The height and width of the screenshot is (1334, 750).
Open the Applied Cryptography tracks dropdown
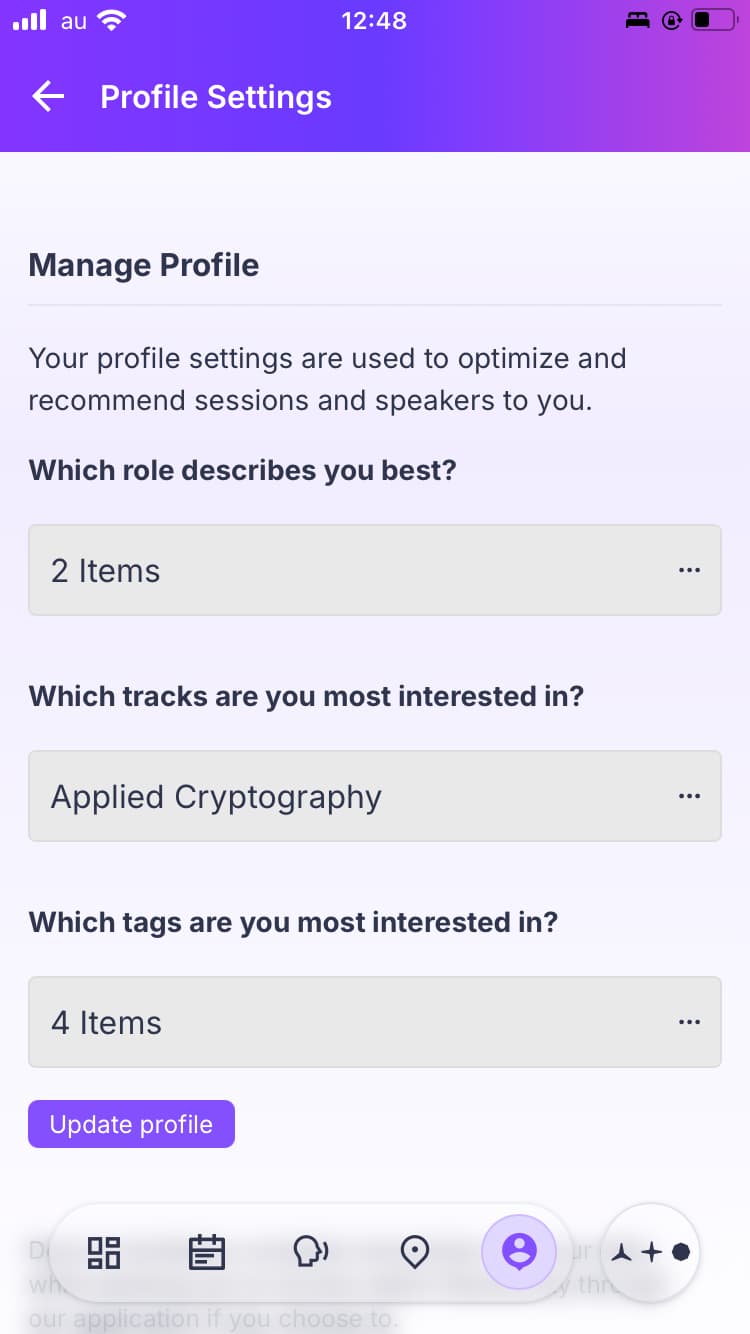375,796
